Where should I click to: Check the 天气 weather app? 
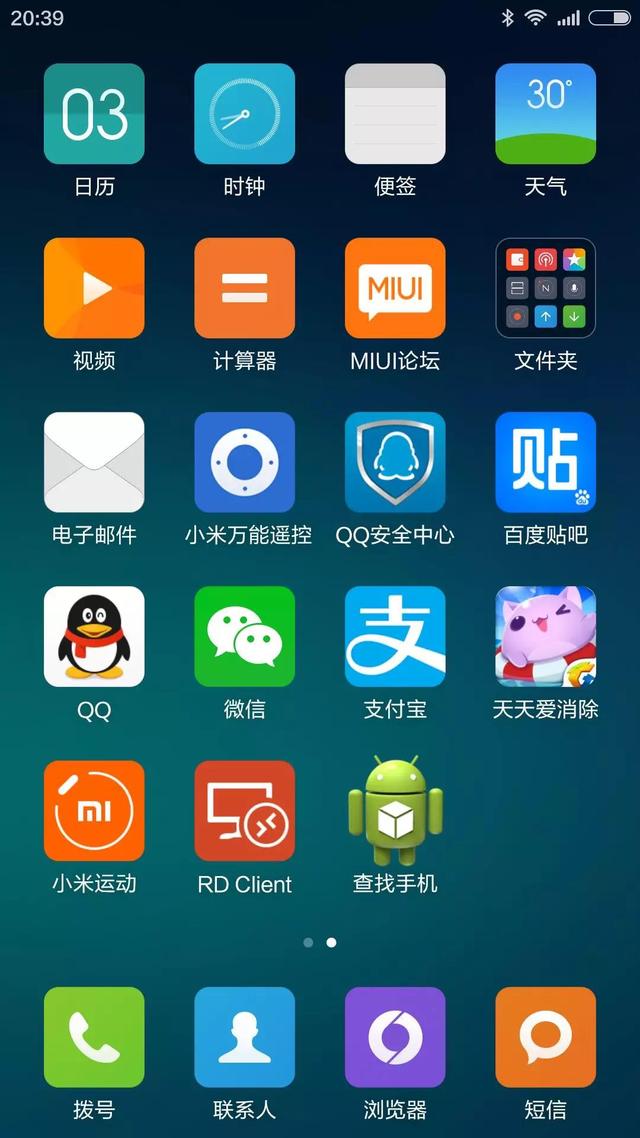[546, 114]
